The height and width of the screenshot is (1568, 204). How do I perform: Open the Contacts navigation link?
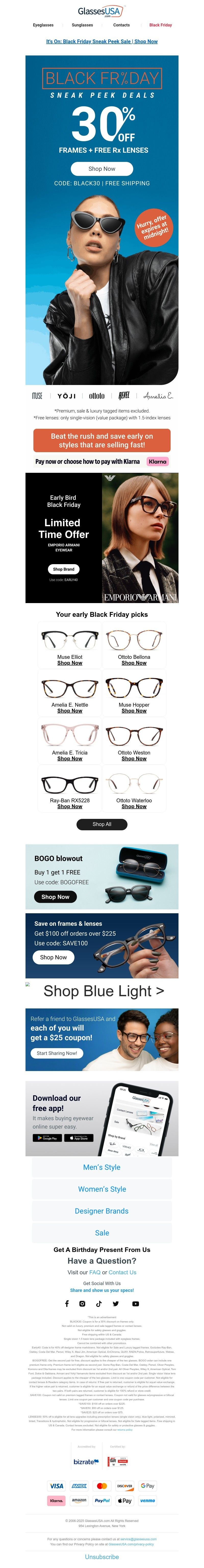(x=122, y=25)
